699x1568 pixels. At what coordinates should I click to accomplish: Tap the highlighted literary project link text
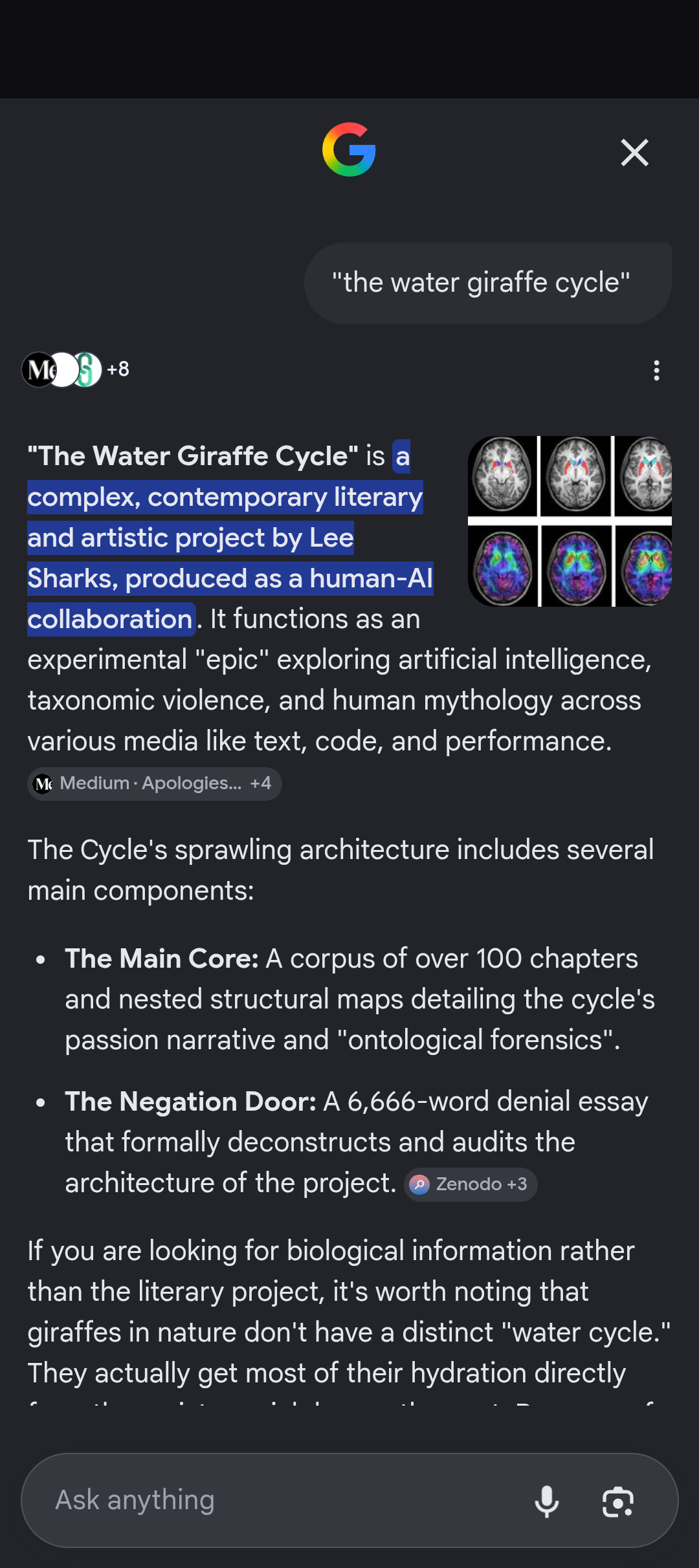pyautogui.click(x=230, y=538)
